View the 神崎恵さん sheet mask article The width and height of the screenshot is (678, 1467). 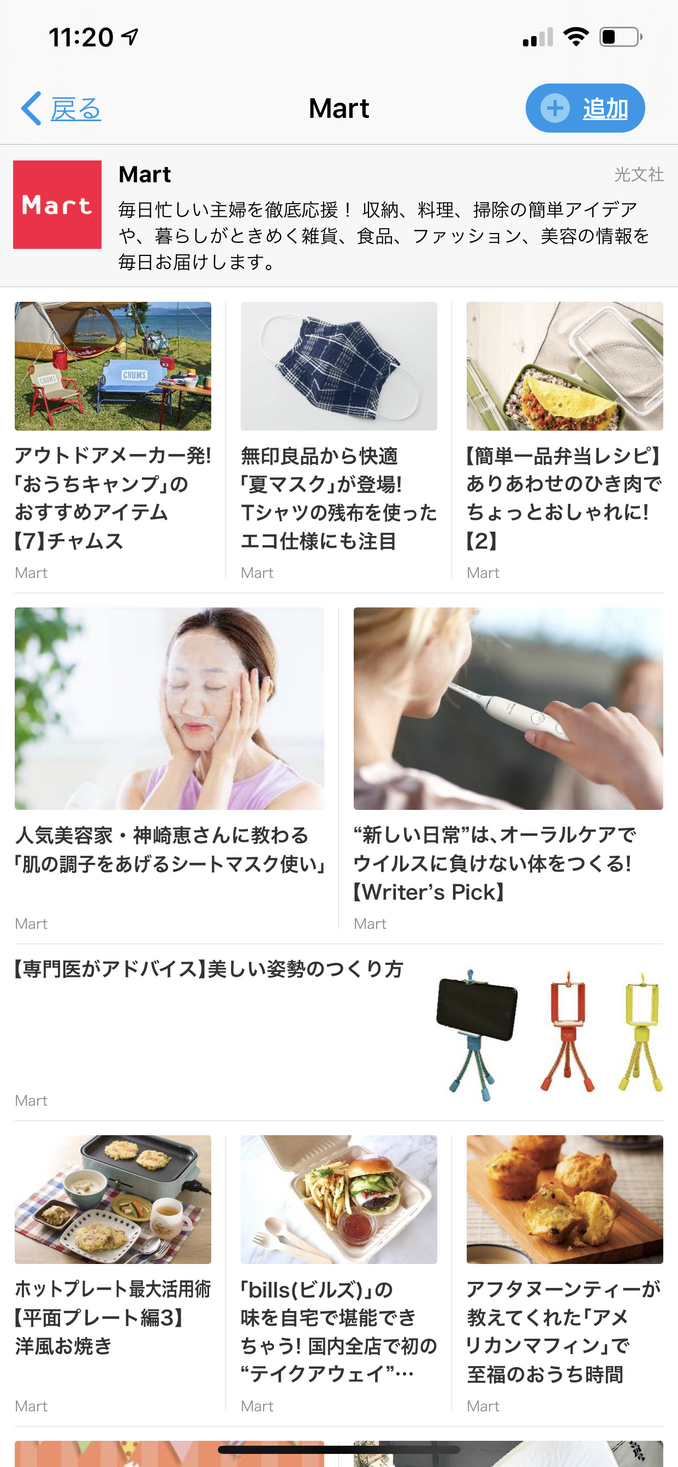tap(169, 848)
